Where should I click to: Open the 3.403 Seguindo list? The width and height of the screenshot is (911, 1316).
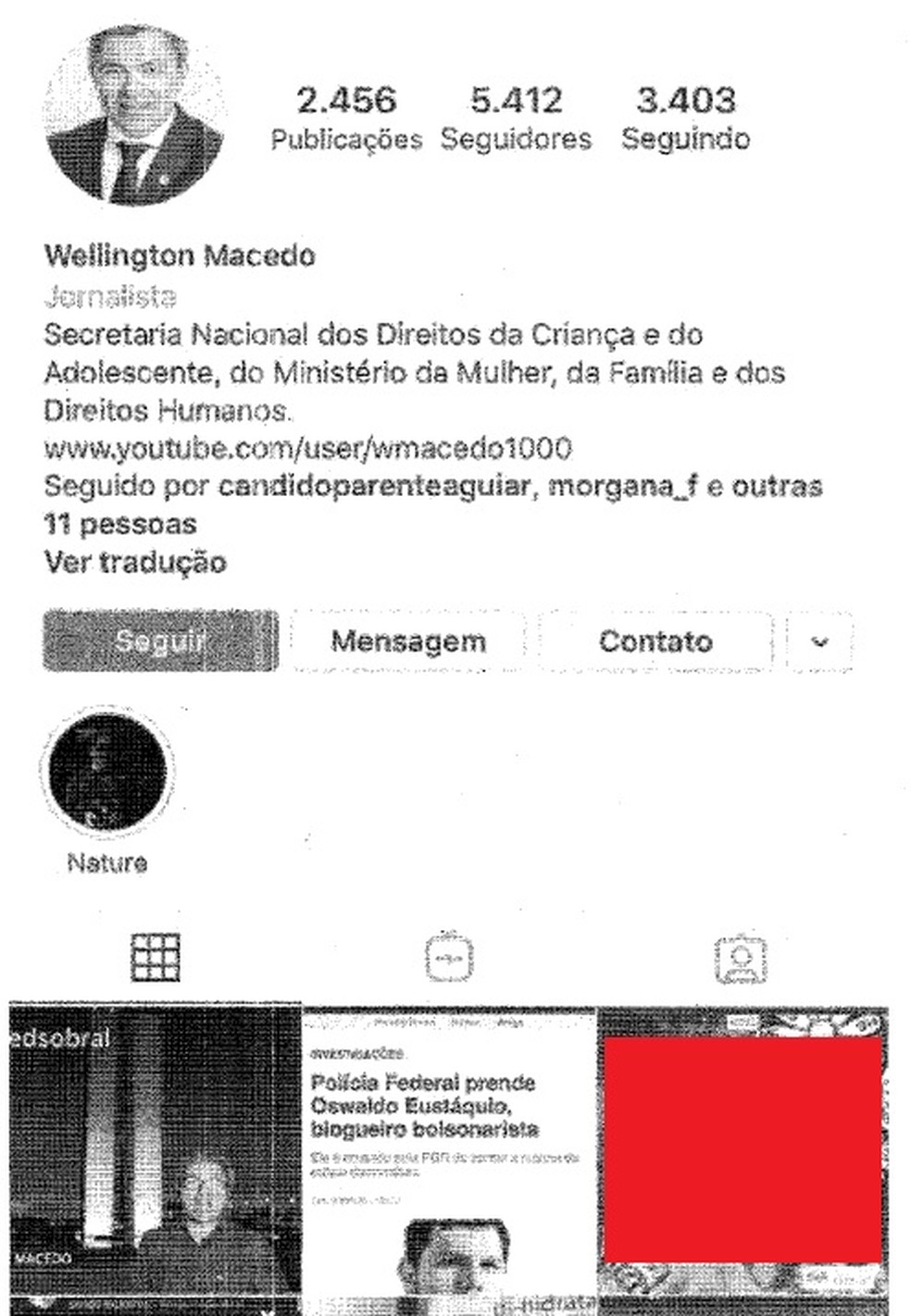tap(685, 118)
